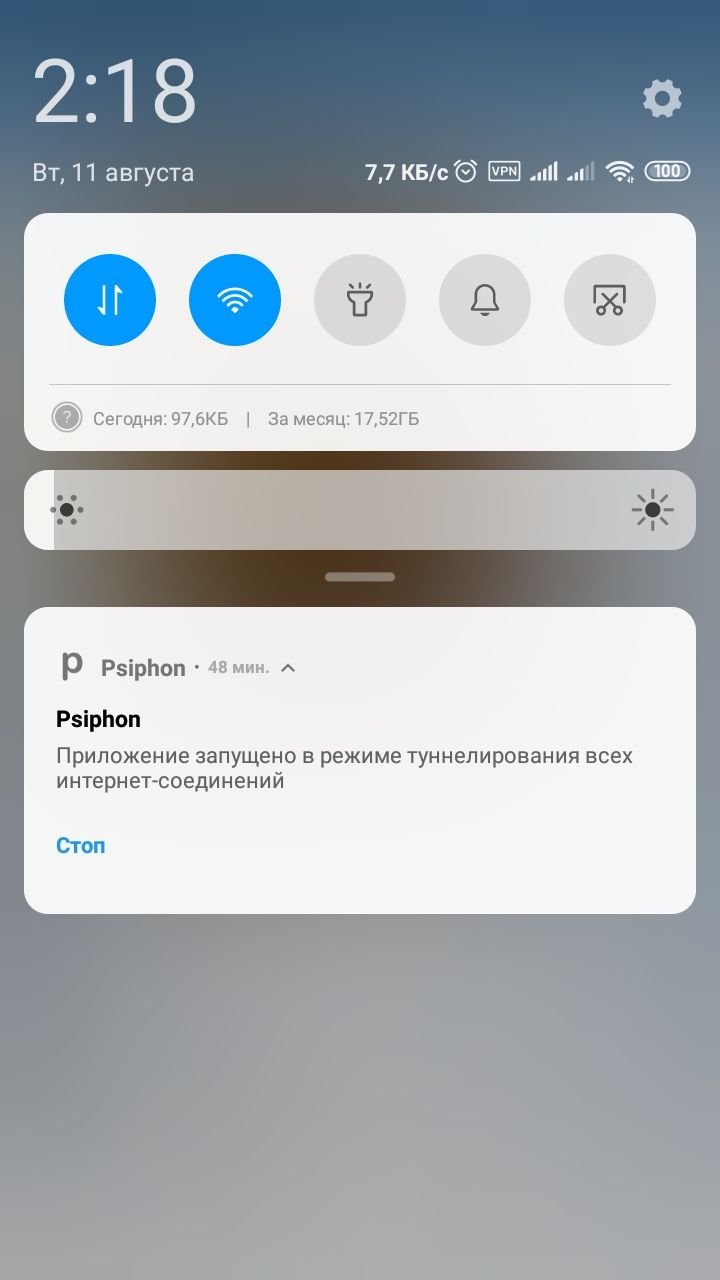Tap Стоп to stop Psiphon
The image size is (720, 1280).
point(81,845)
